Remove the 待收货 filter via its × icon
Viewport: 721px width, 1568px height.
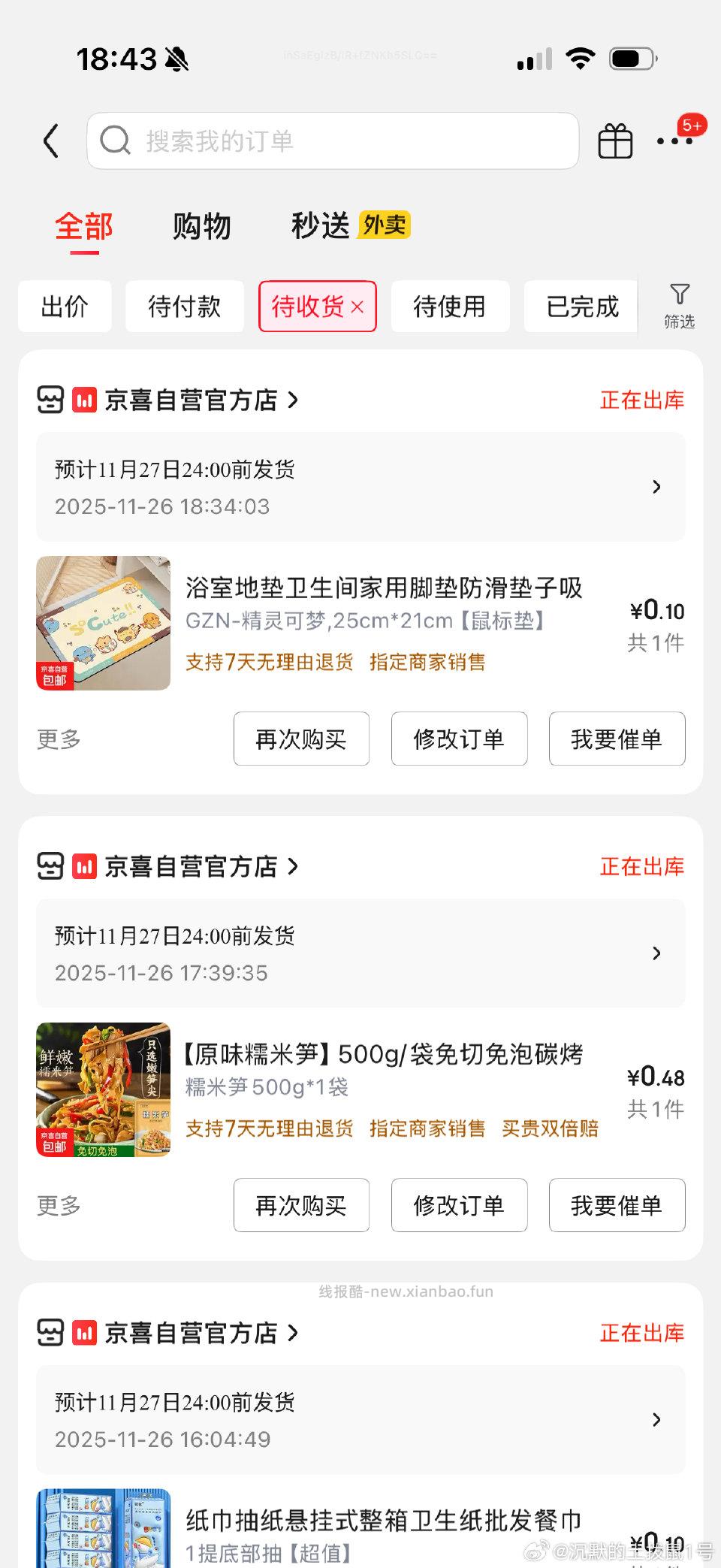[x=358, y=307]
